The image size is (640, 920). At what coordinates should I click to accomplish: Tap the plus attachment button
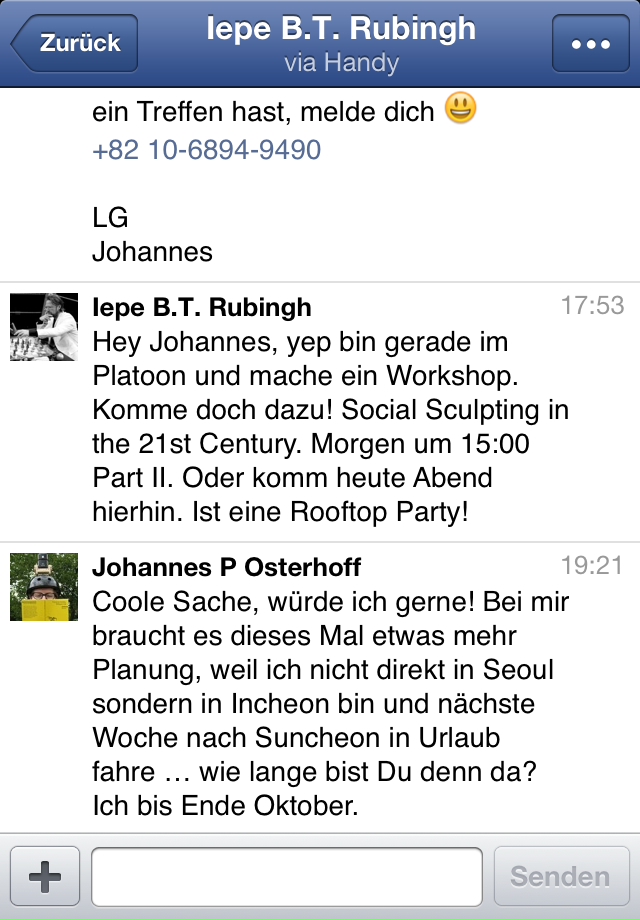click(x=44, y=876)
